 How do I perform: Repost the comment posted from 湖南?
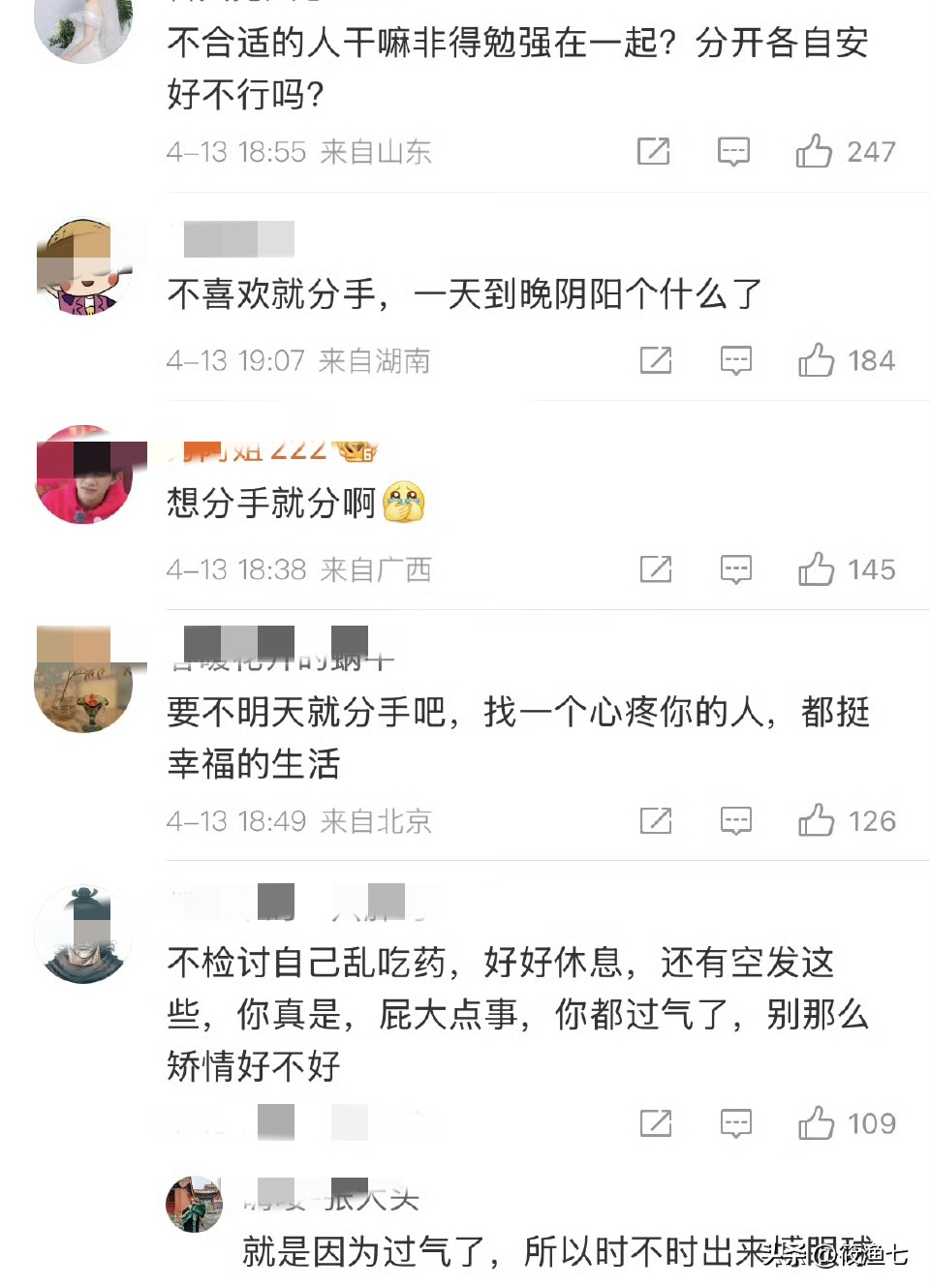(656, 360)
